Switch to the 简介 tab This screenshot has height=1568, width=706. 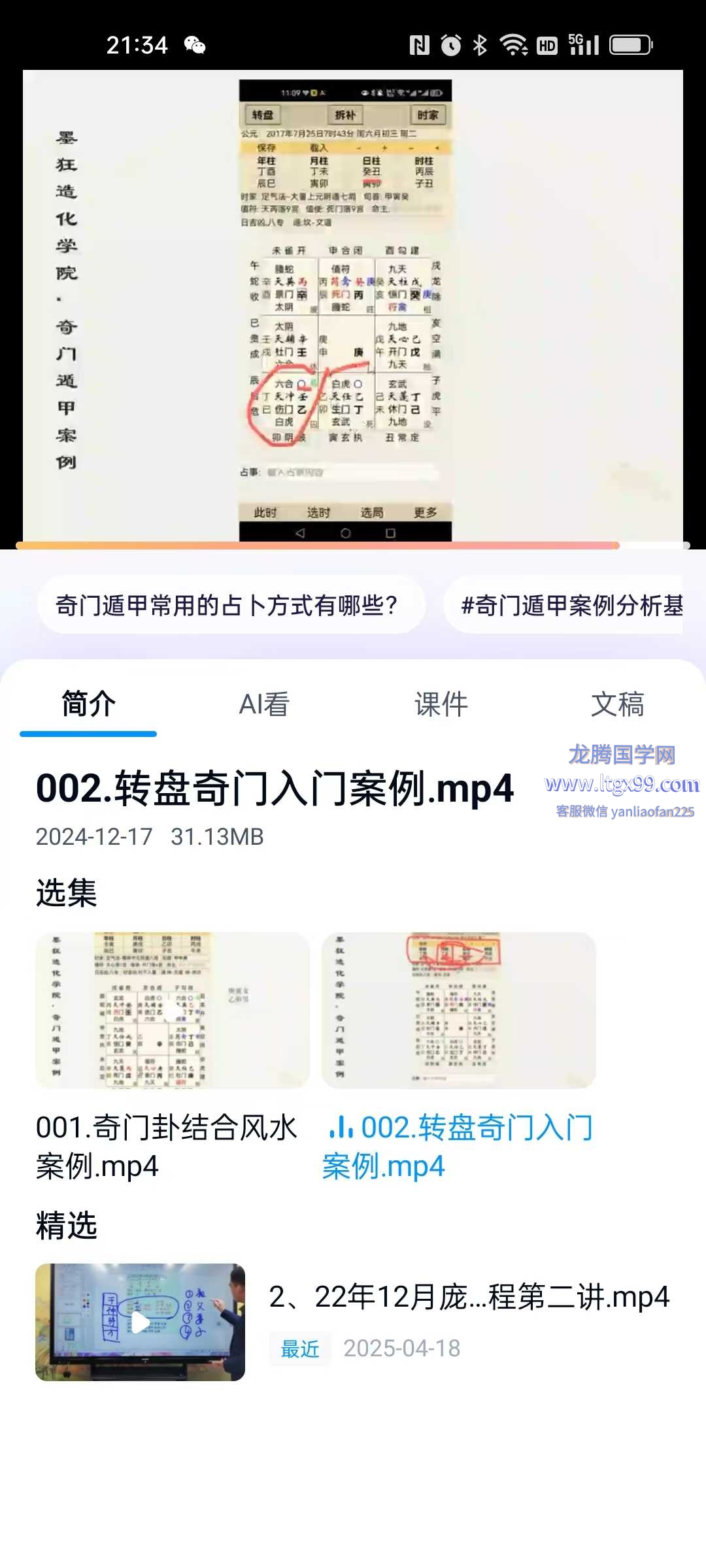(x=88, y=704)
